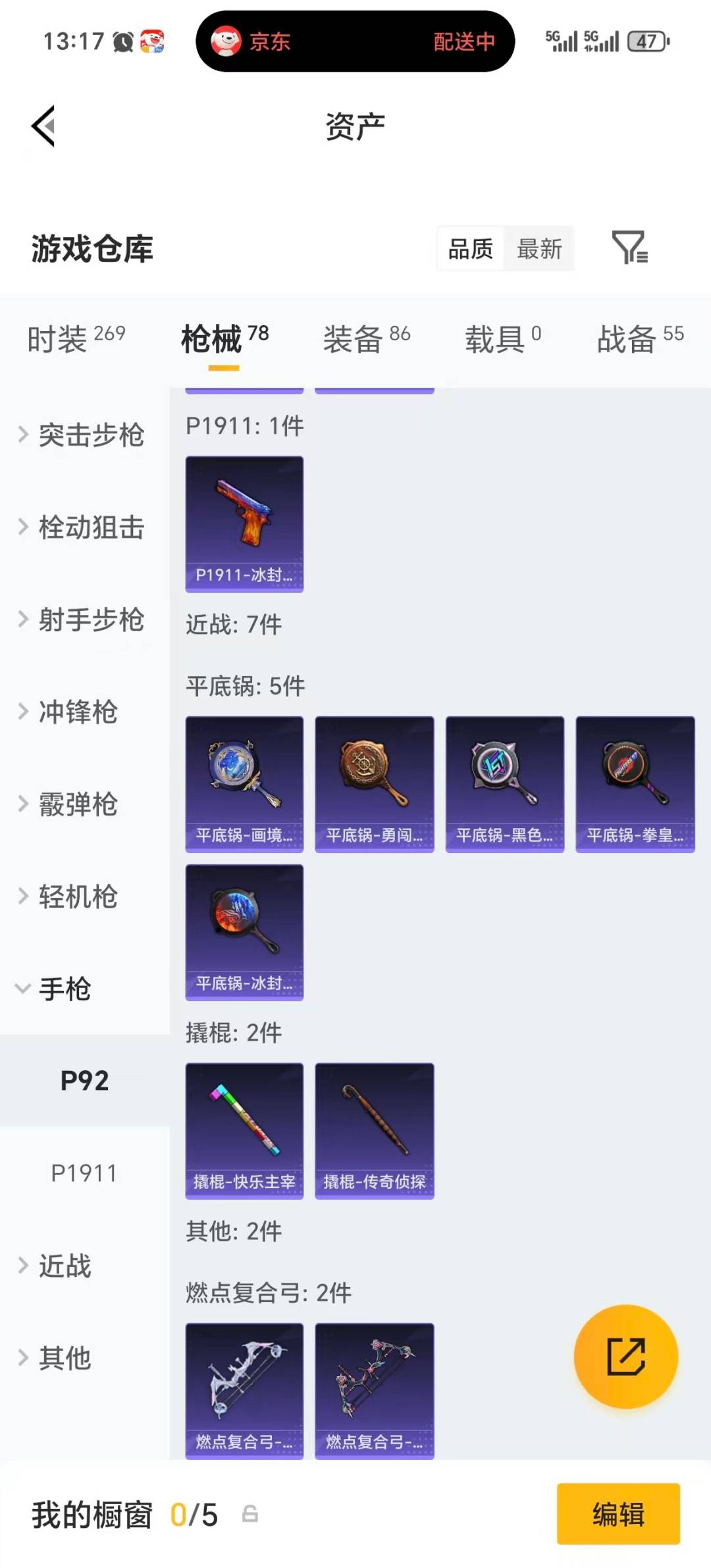Viewport: 711px width, 1568px height.
Task: Open the 撬棍-传奇侦探 crowbar thumbnail
Action: (374, 1130)
